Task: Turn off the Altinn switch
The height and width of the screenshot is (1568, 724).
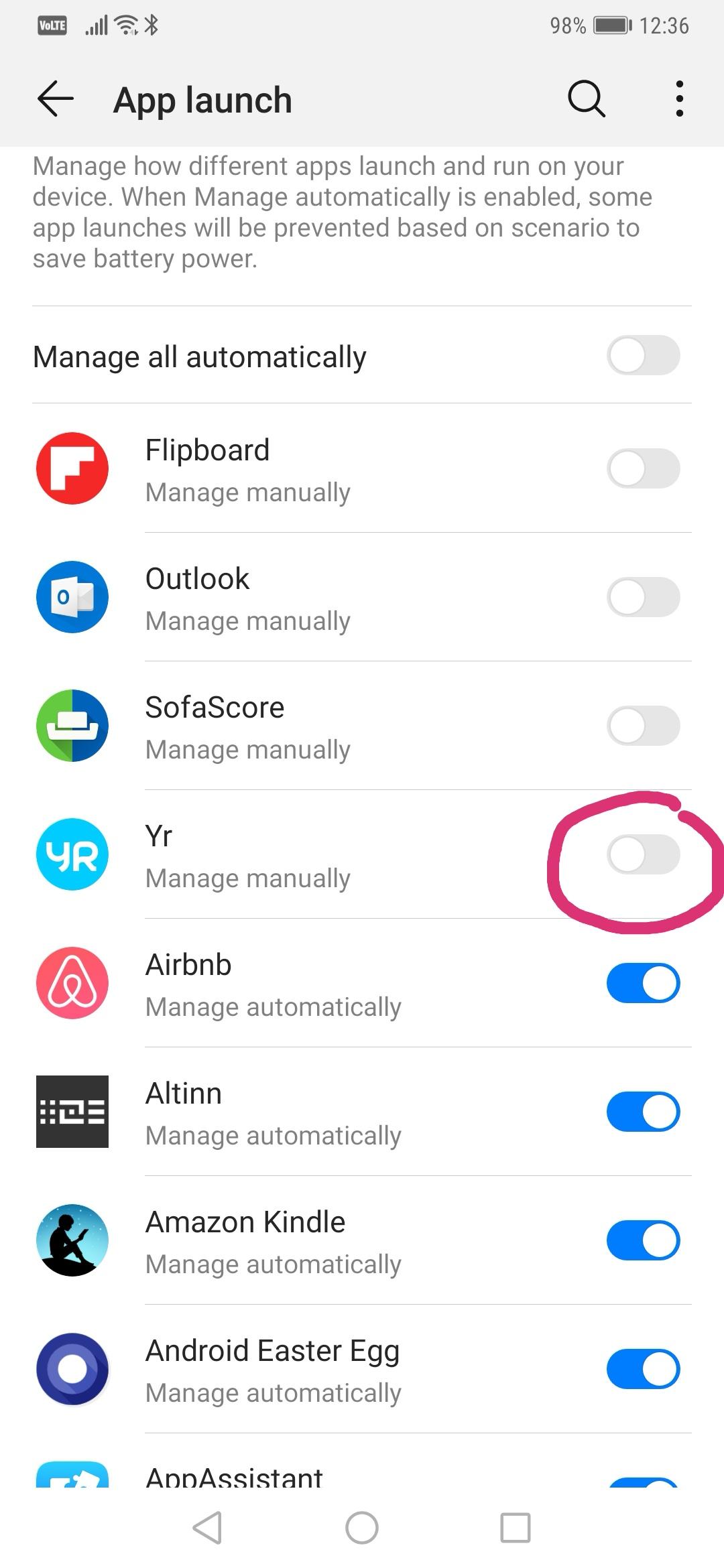Action: coord(644,1112)
